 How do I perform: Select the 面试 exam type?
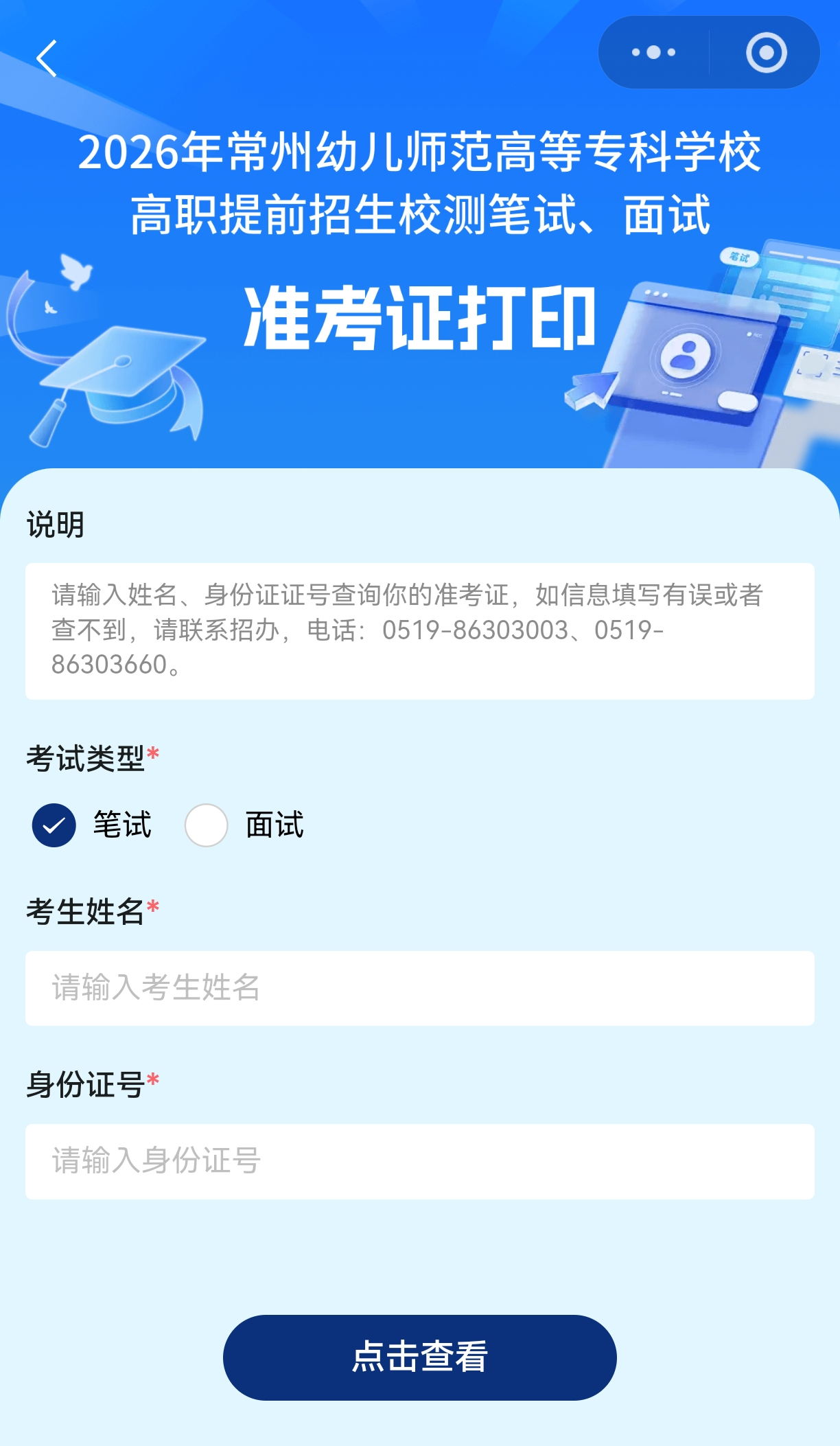[207, 825]
